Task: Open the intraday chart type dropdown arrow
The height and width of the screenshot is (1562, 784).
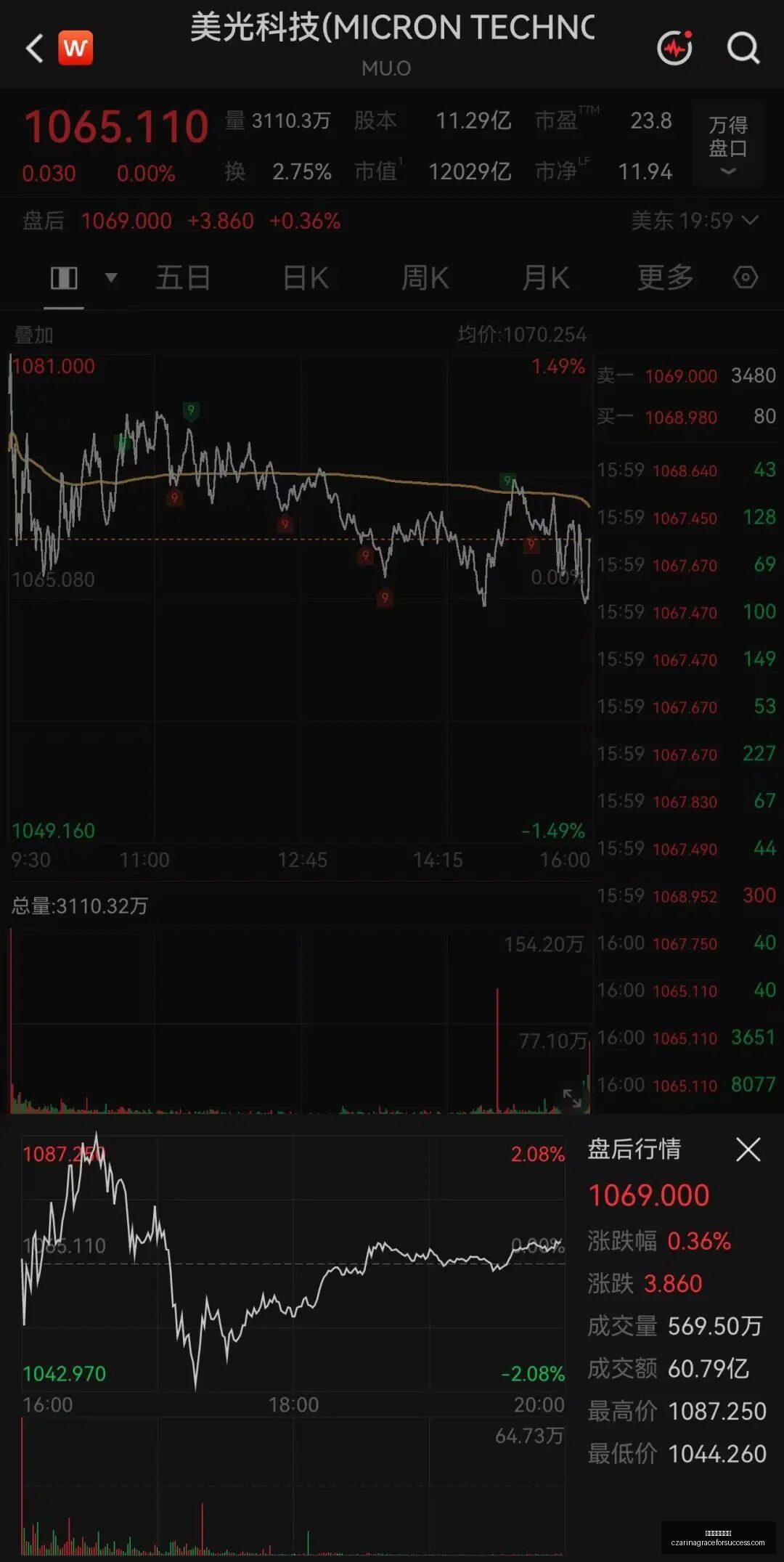Action: [x=111, y=277]
